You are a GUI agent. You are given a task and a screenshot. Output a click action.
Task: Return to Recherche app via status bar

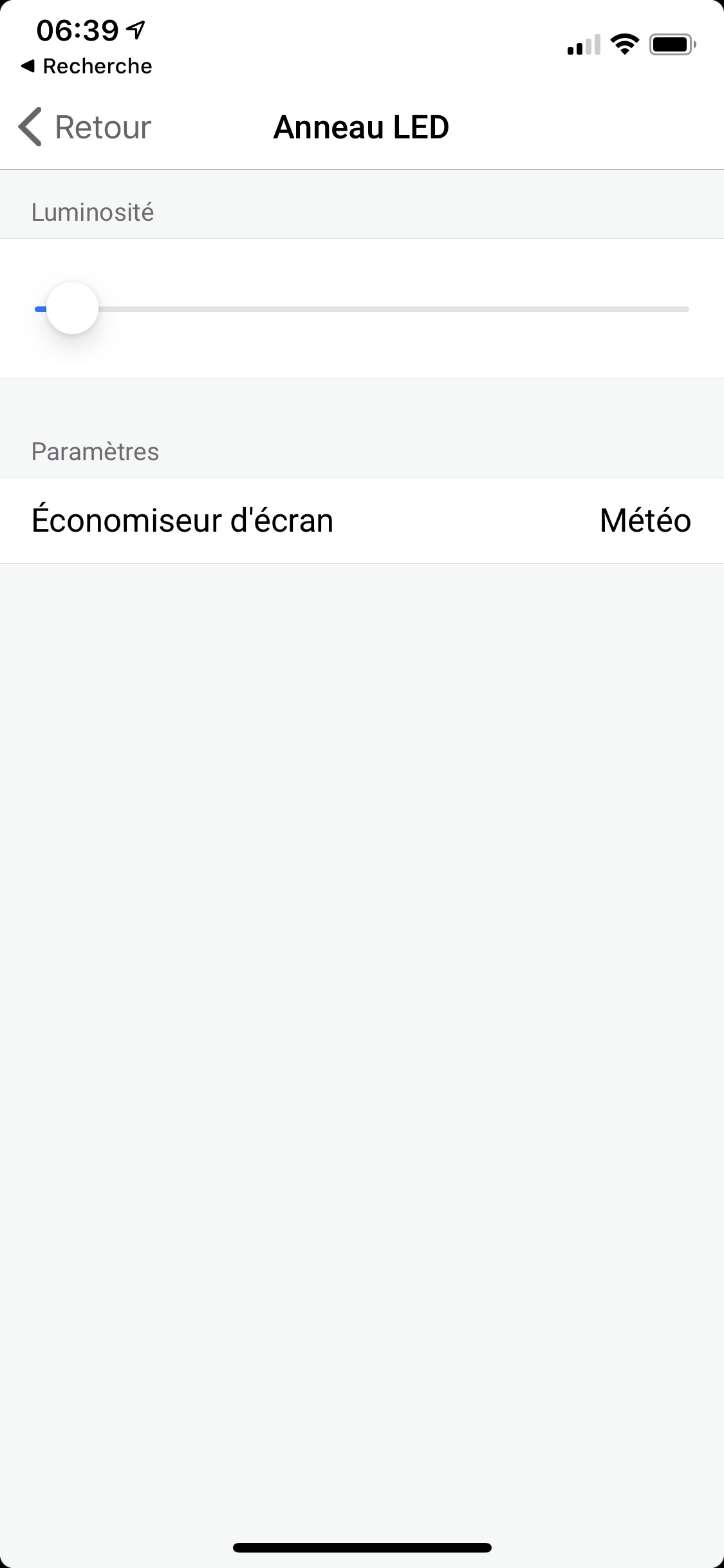pos(87,66)
